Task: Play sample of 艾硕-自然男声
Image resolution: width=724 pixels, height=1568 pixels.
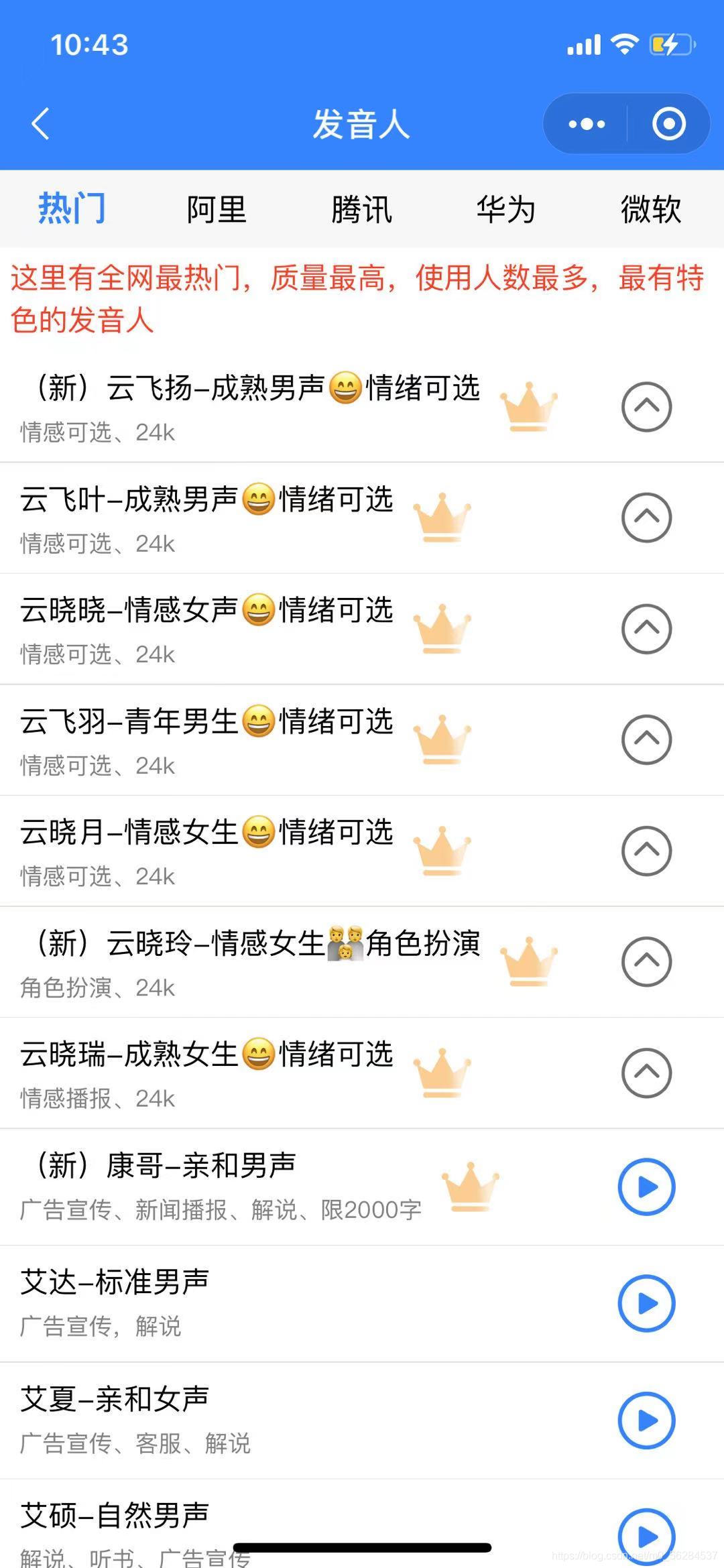Action: point(646,1535)
